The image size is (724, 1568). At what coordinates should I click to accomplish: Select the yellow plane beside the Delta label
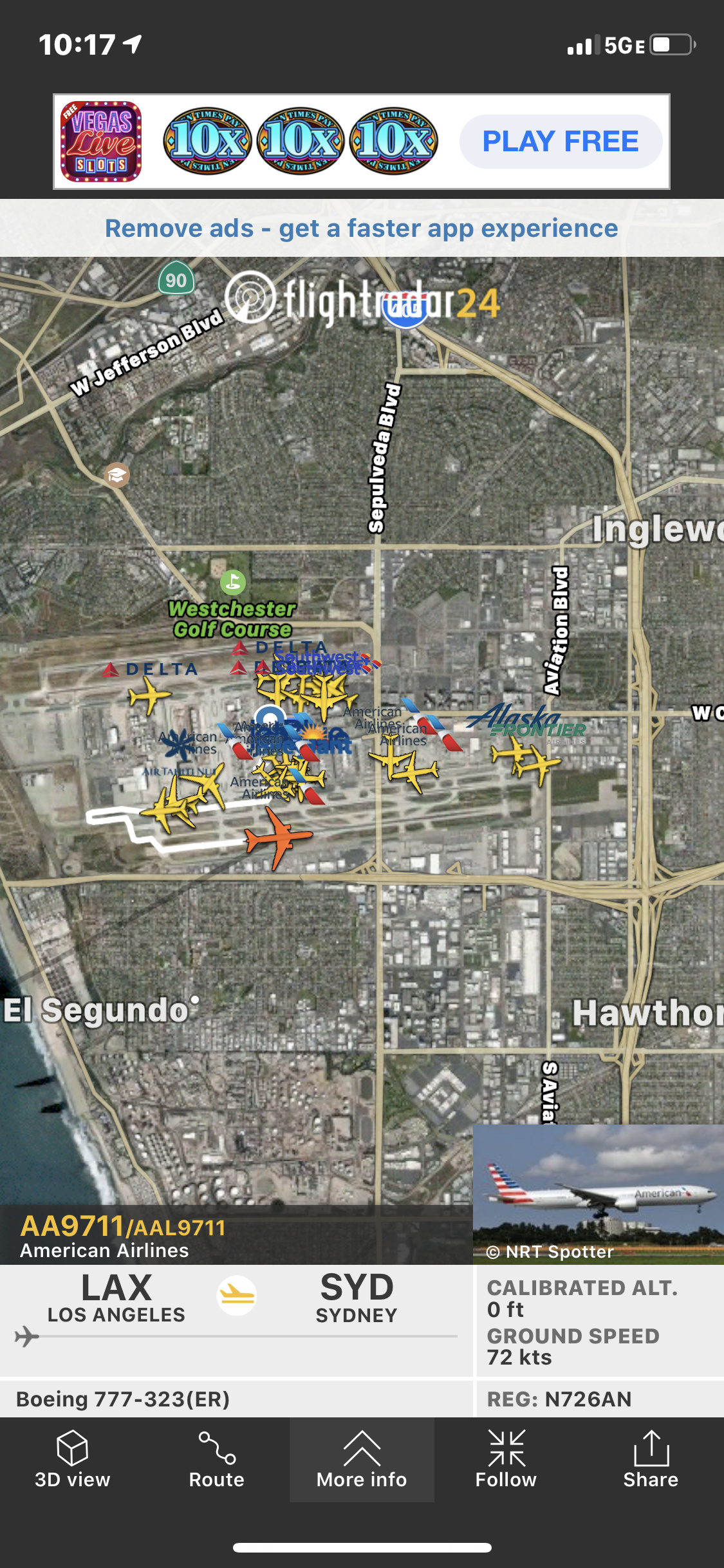tap(149, 696)
